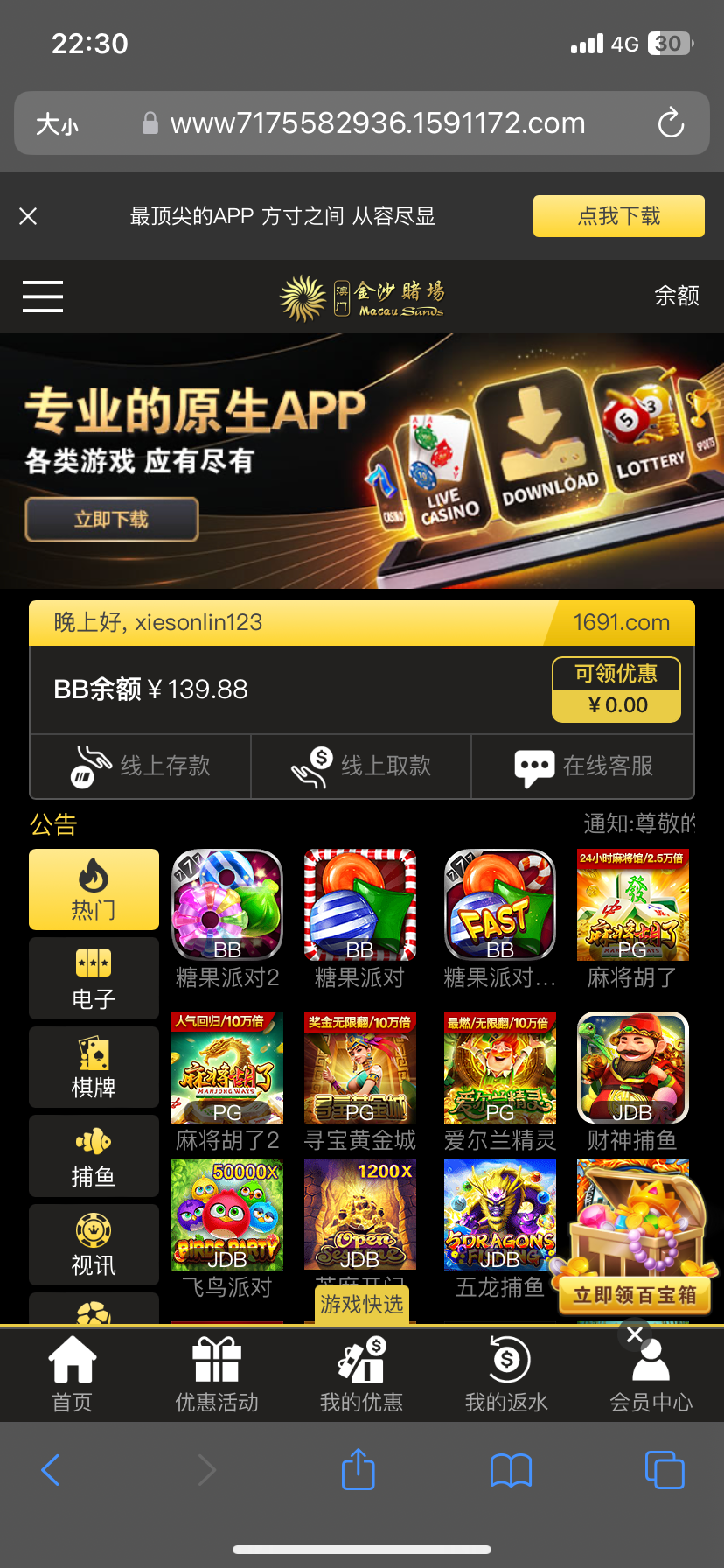Reload the page in the browser

pyautogui.click(x=671, y=123)
